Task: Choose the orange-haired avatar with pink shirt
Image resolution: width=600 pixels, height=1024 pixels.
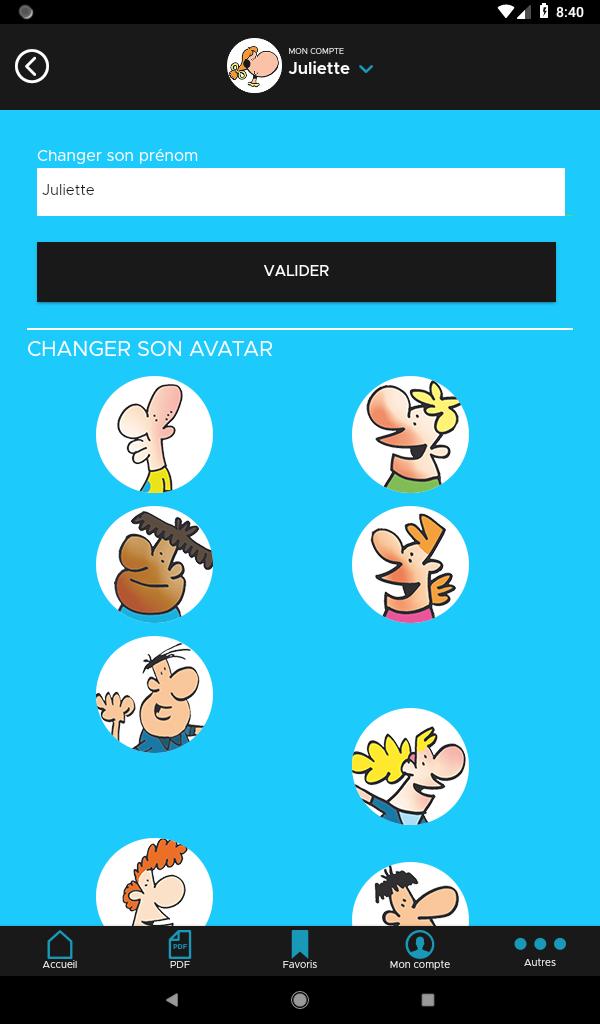Action: (410, 564)
